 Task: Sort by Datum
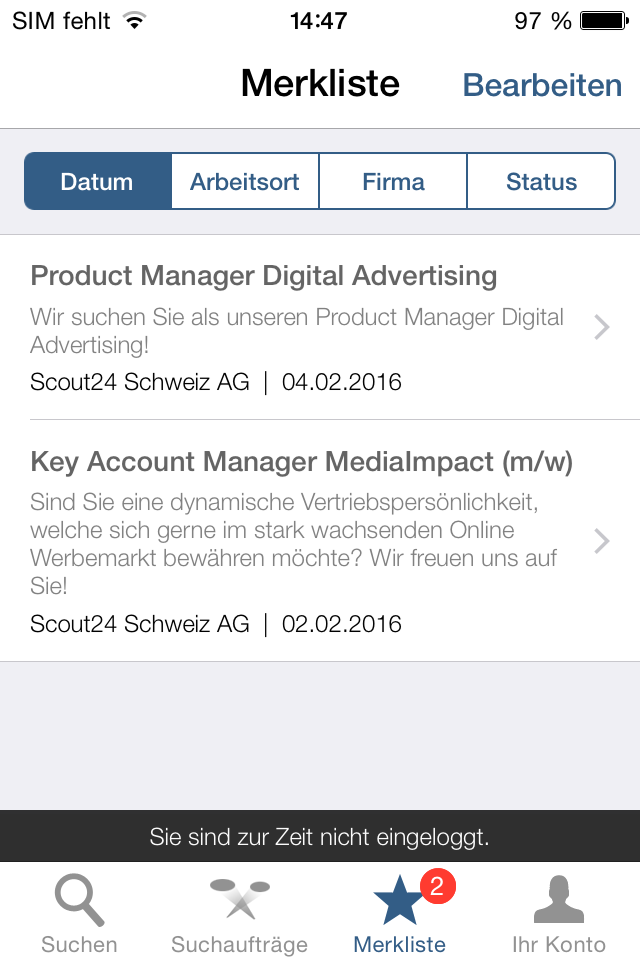98,181
